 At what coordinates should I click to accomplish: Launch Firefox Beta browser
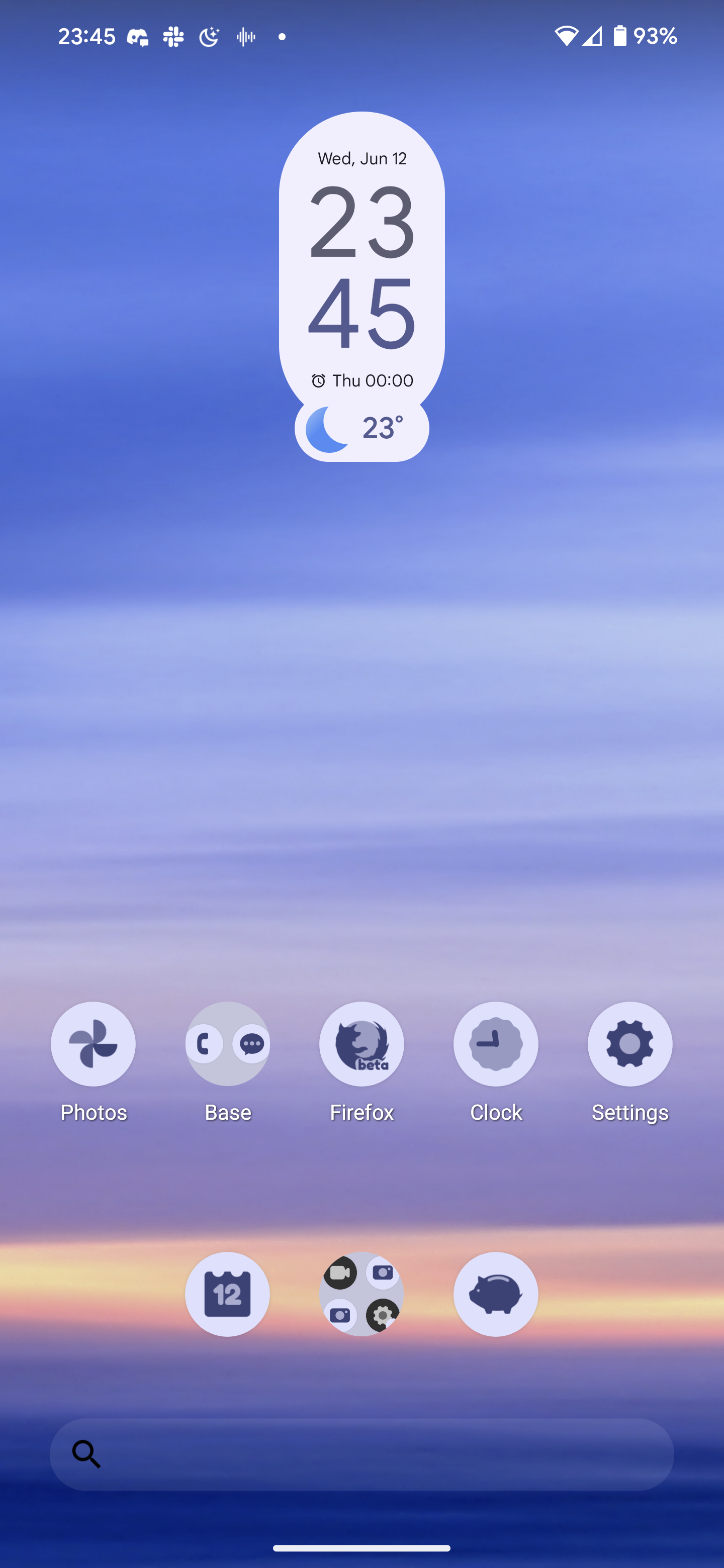tap(361, 1044)
